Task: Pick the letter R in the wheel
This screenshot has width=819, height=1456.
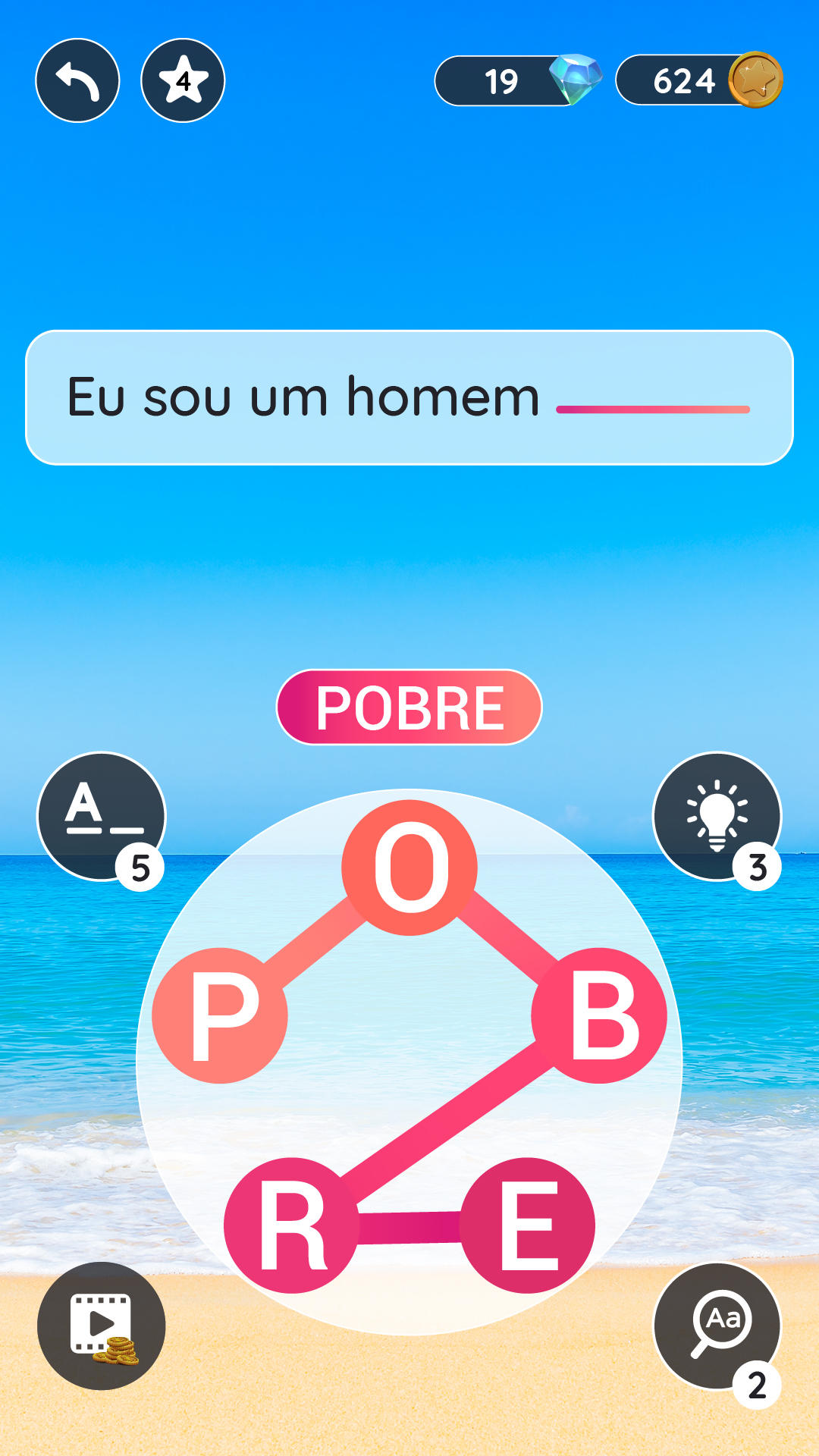Action: click(x=291, y=1225)
